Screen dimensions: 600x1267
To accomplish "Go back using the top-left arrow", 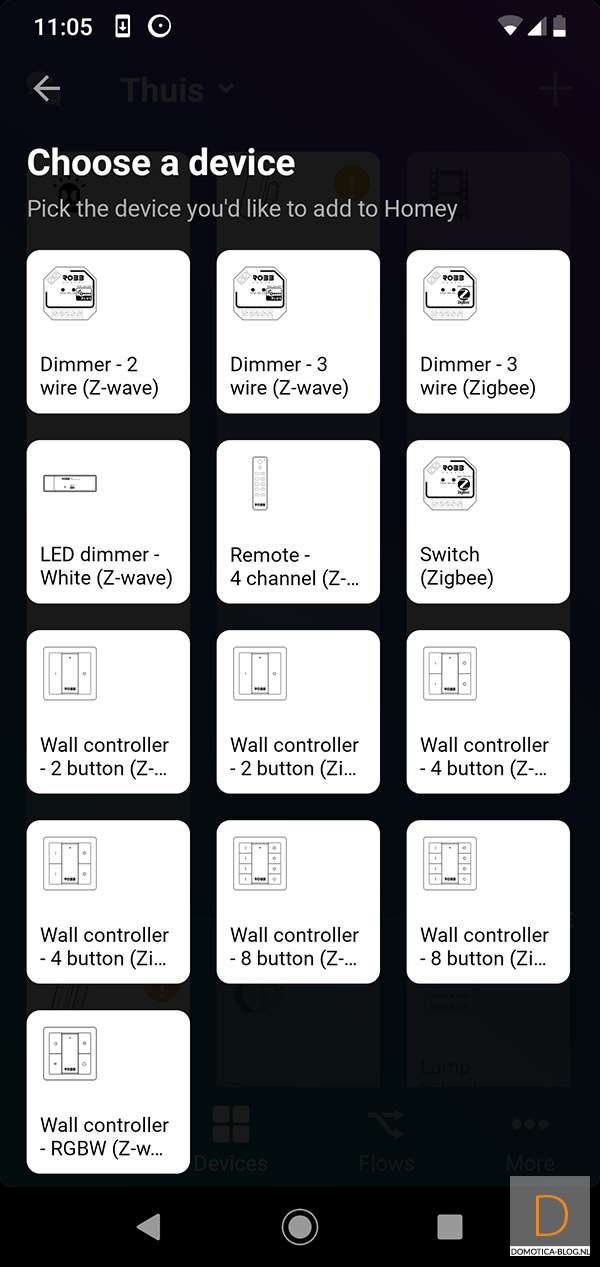I will tap(46, 89).
